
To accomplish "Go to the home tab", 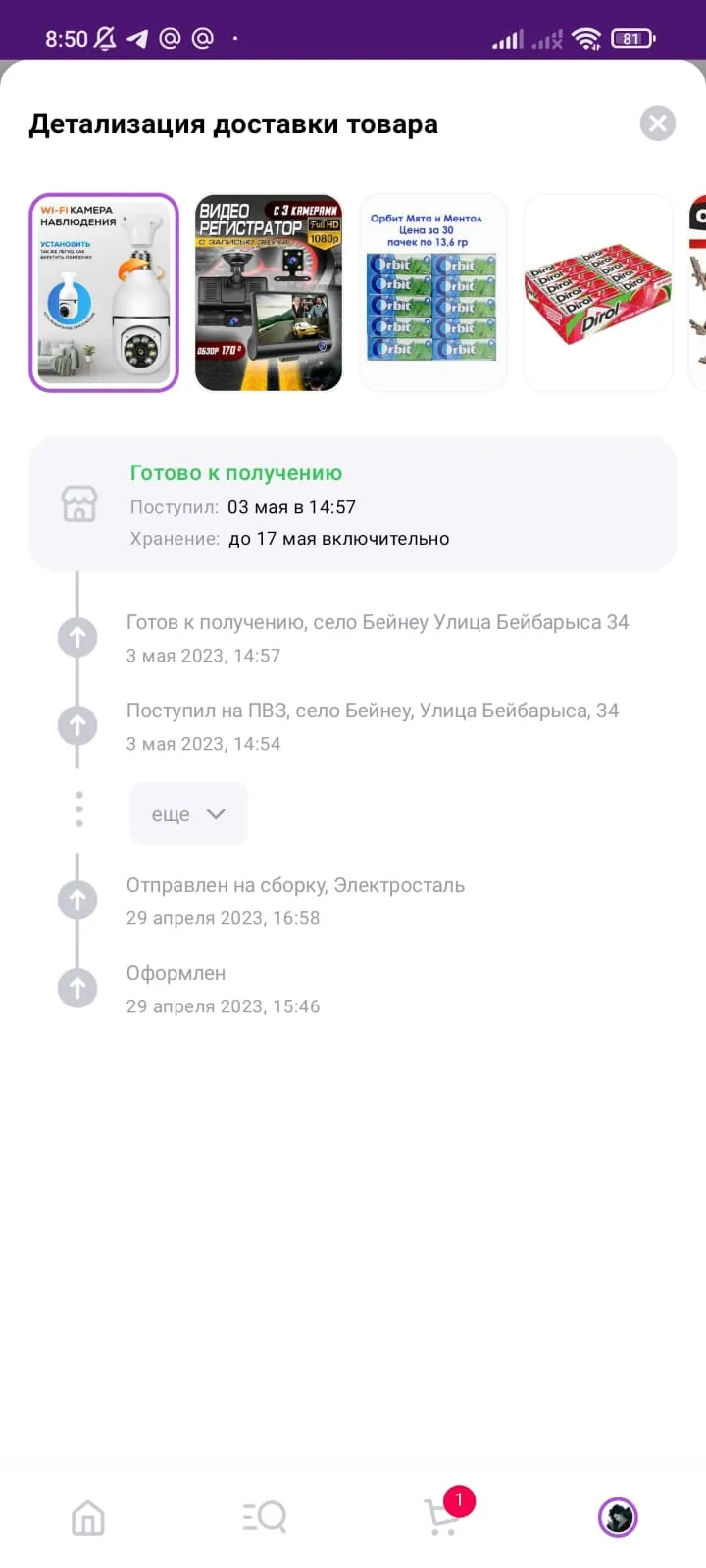I will (88, 1518).
